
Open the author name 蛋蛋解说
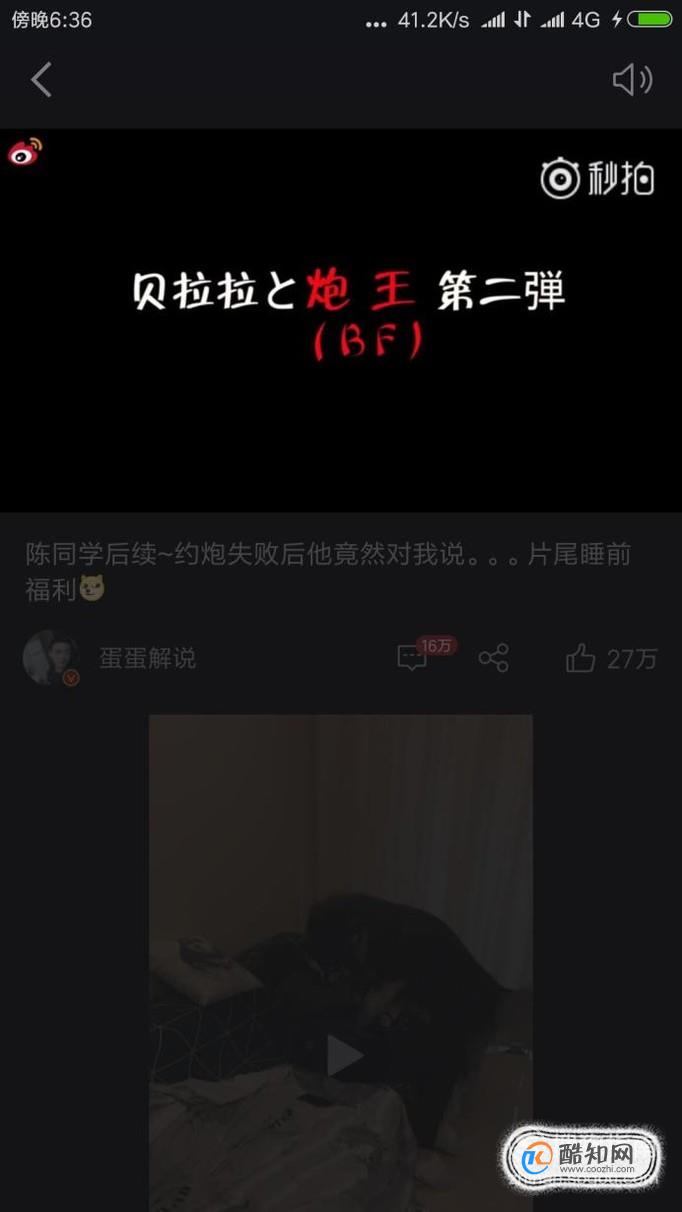pyautogui.click(x=147, y=658)
